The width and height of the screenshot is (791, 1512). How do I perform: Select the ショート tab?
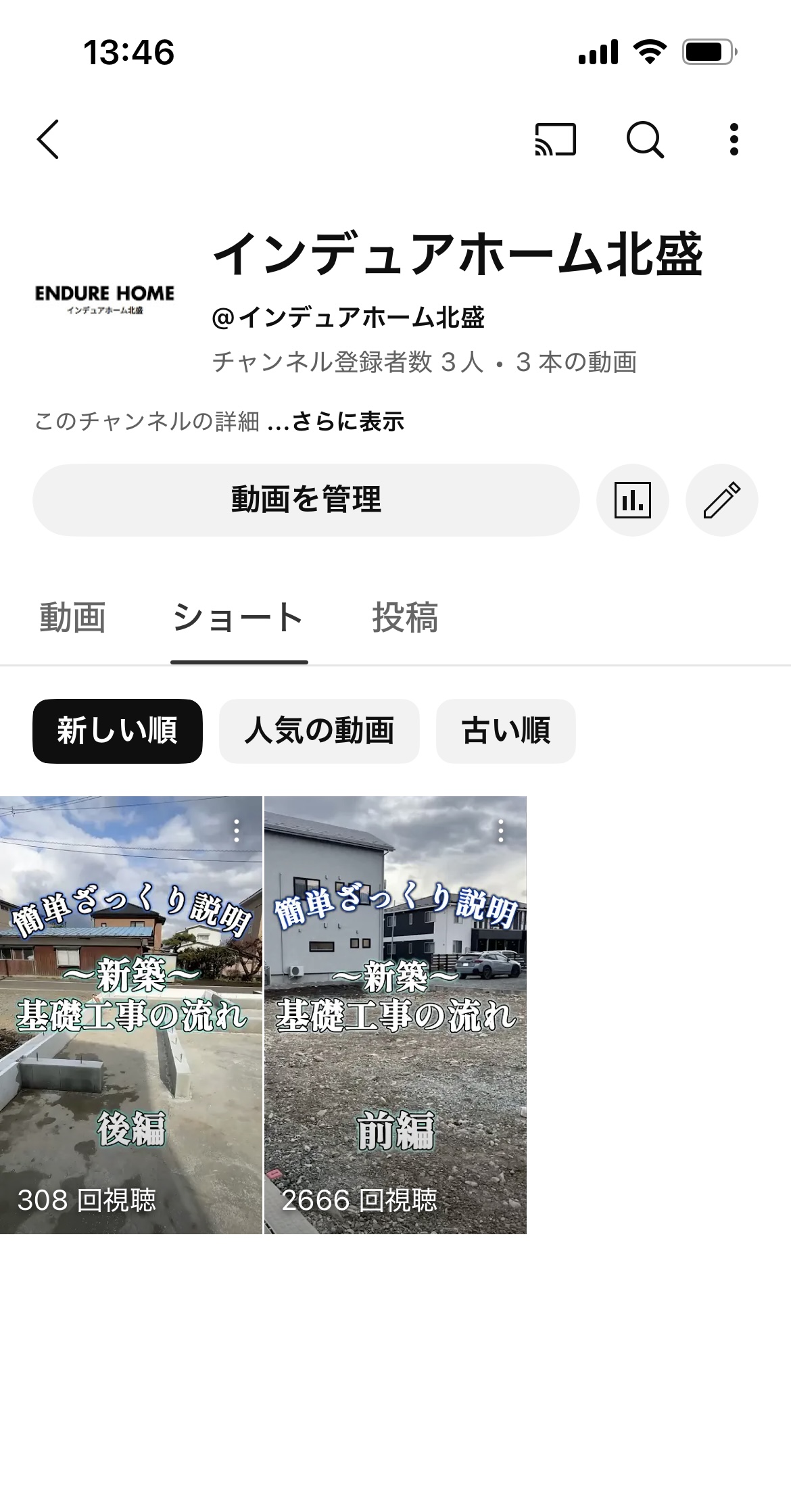click(x=238, y=618)
